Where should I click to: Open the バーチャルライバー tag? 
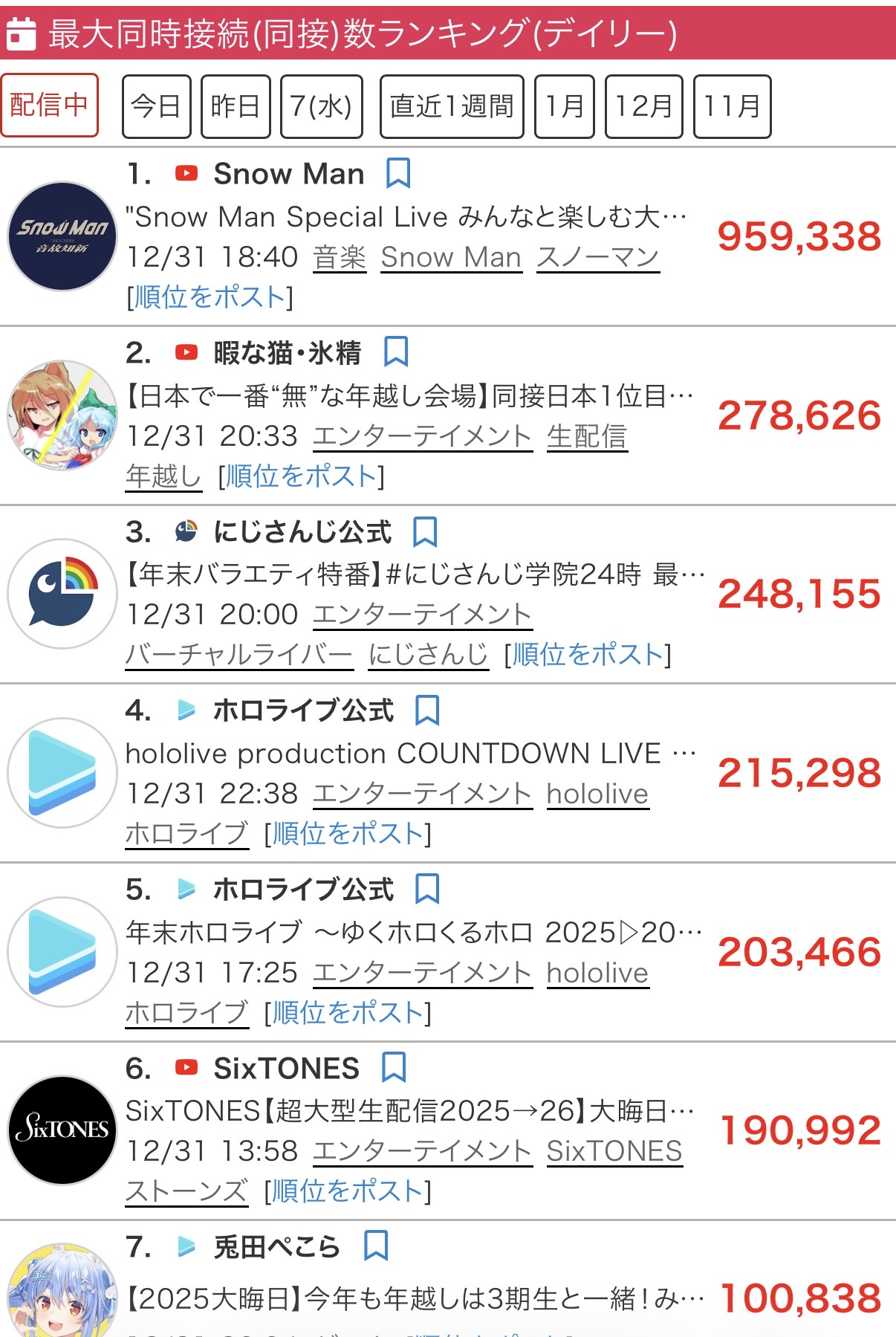pos(238,655)
